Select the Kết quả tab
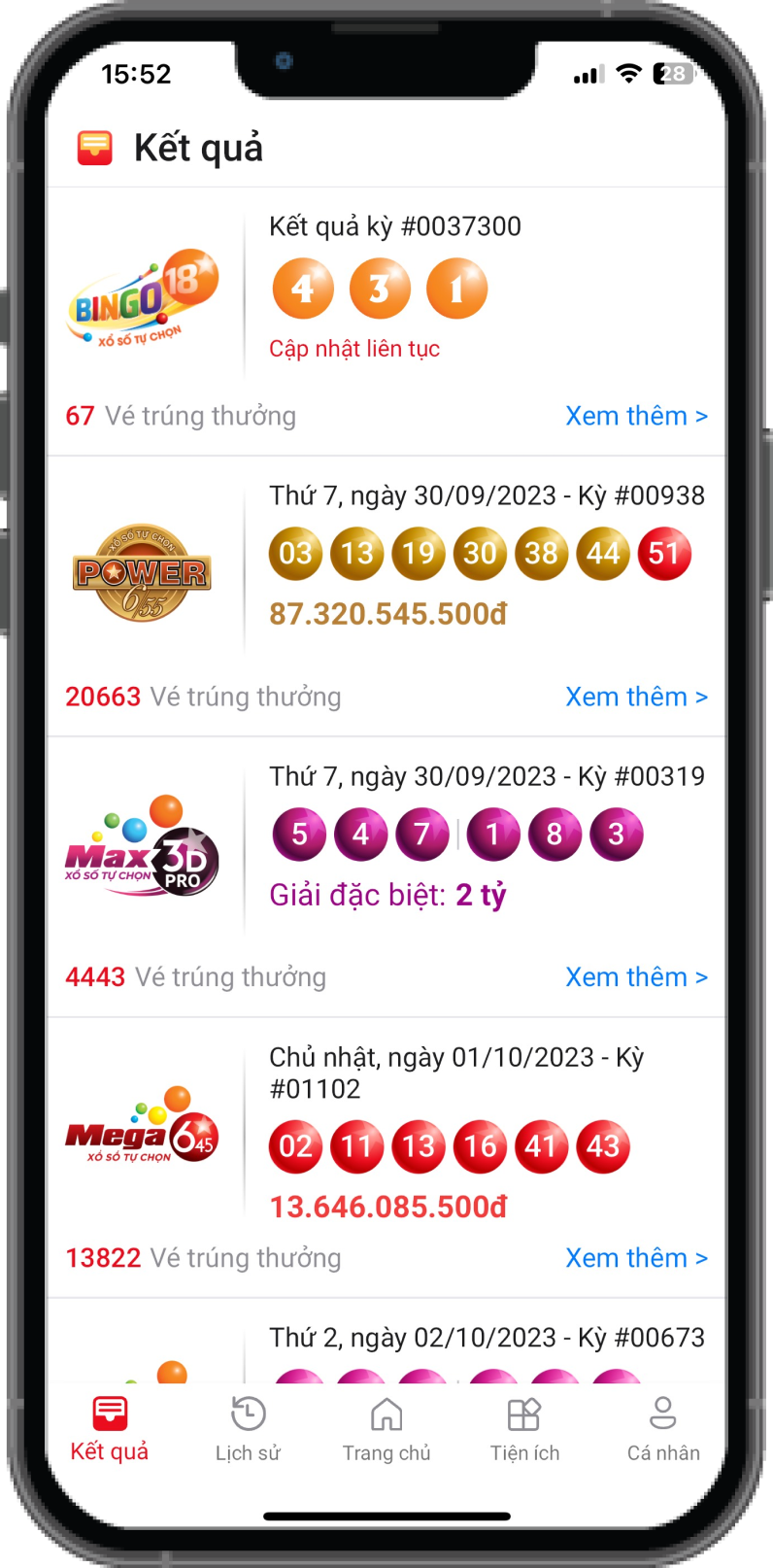773x1568 pixels. [110, 1428]
